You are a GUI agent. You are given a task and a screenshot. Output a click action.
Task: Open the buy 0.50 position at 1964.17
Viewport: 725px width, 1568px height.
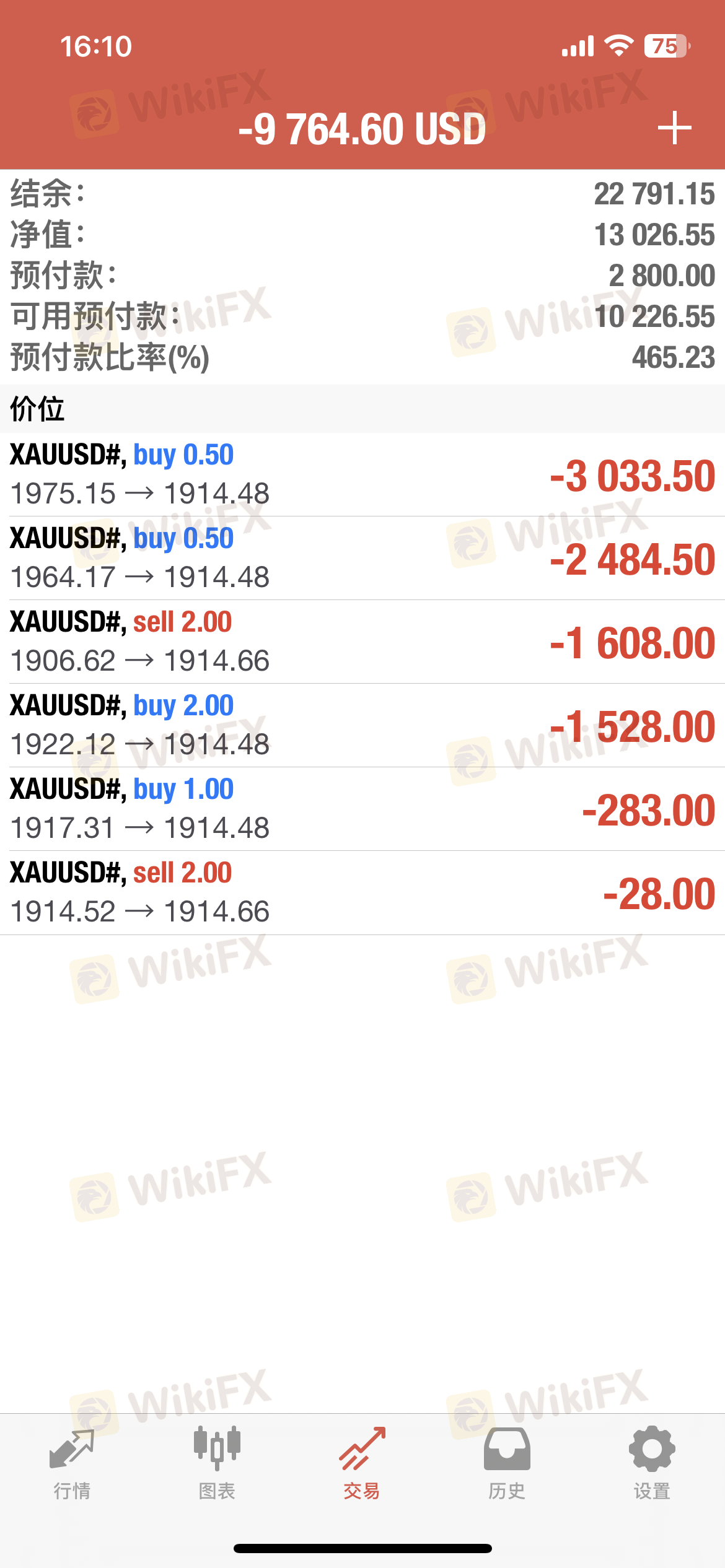click(x=362, y=558)
